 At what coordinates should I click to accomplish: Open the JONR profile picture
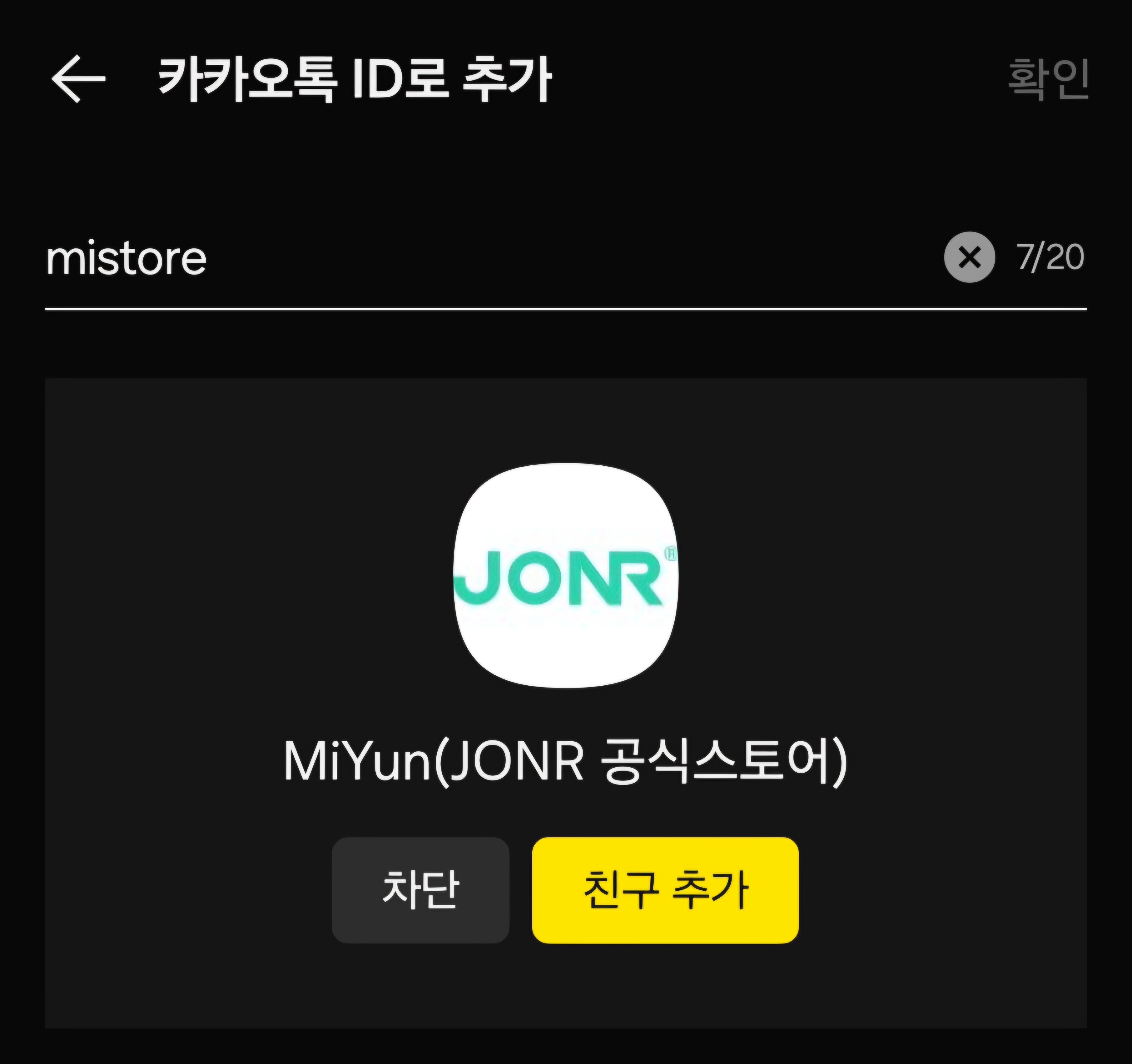[x=565, y=575]
